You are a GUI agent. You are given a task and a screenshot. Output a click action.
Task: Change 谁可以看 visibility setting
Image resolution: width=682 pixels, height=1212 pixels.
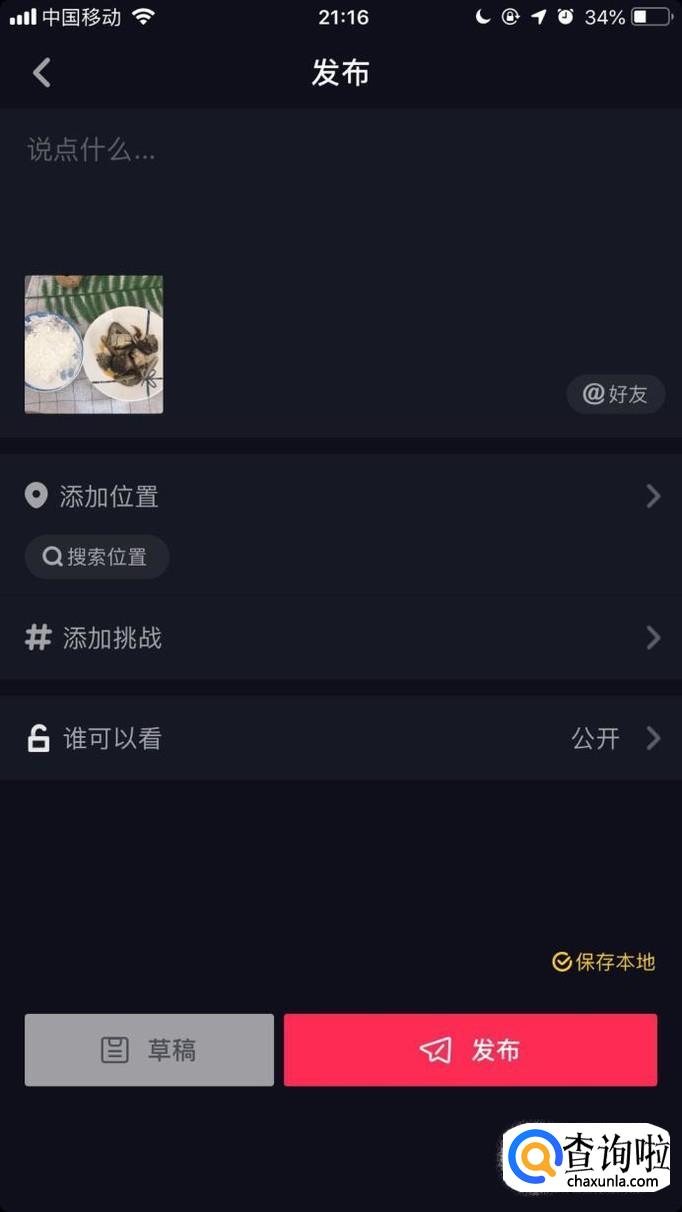(x=340, y=739)
